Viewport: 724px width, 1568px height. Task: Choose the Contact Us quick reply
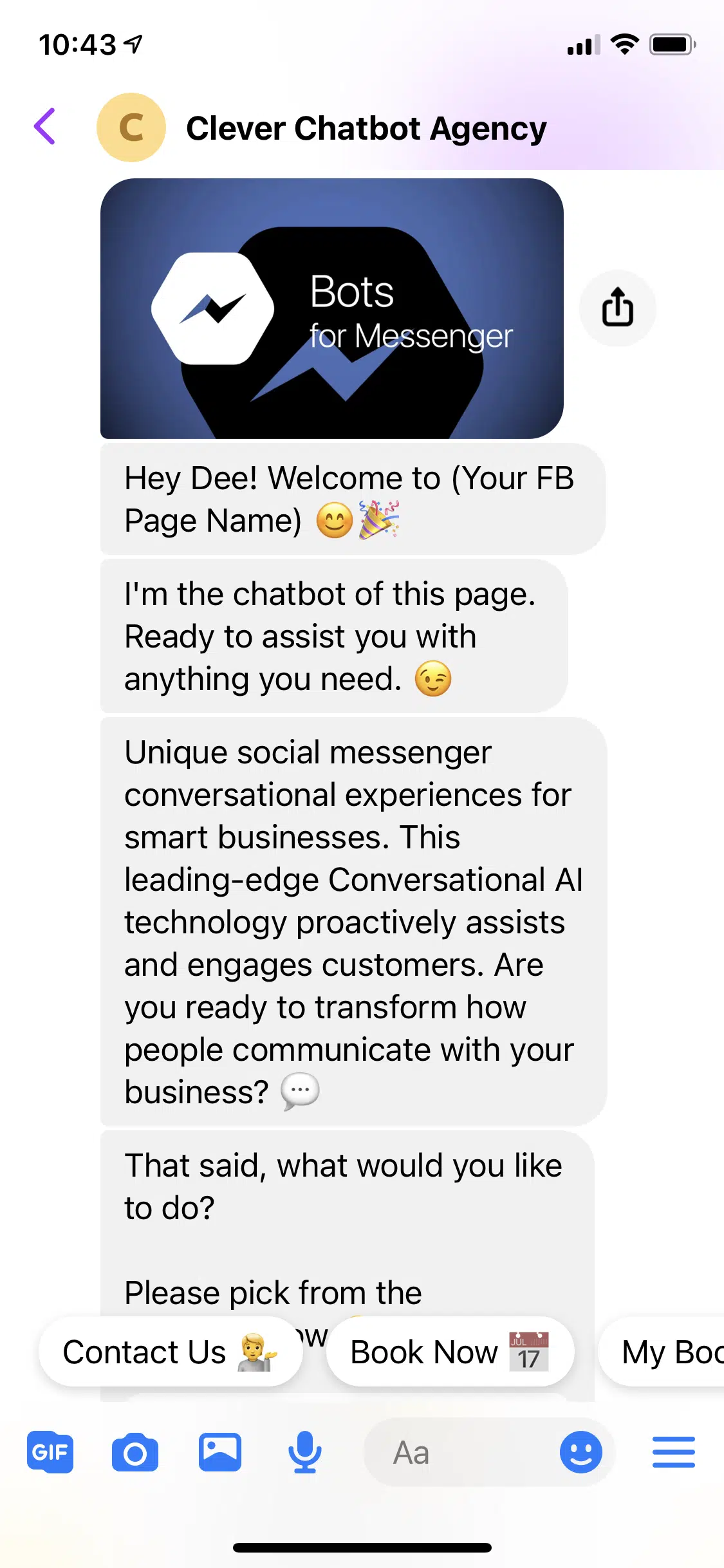171,1352
